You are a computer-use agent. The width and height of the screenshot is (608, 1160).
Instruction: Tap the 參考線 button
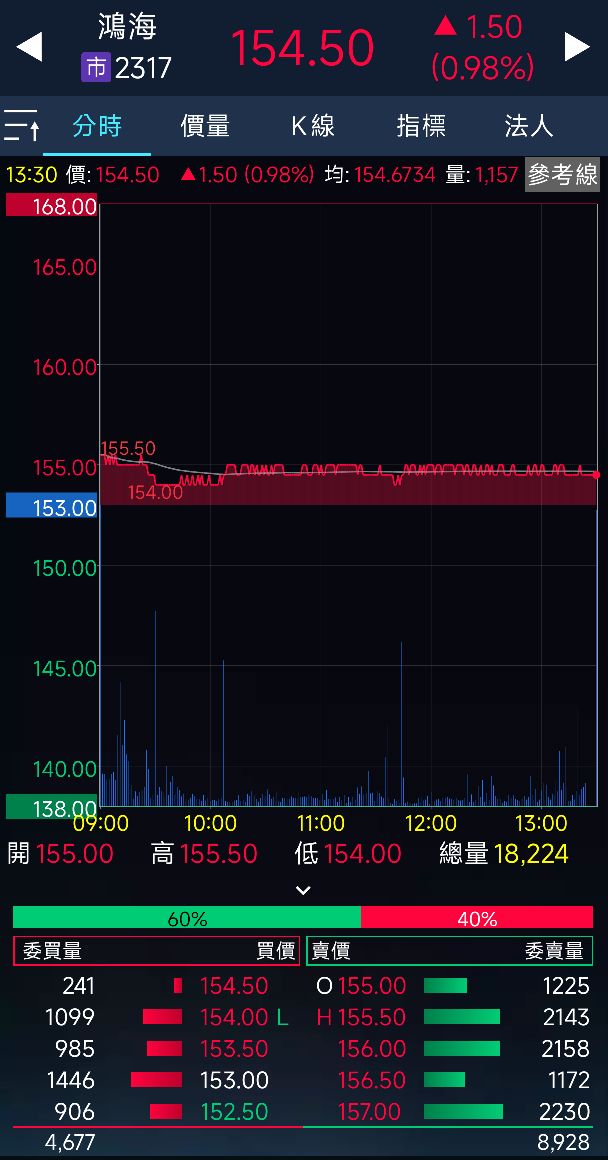pos(562,175)
